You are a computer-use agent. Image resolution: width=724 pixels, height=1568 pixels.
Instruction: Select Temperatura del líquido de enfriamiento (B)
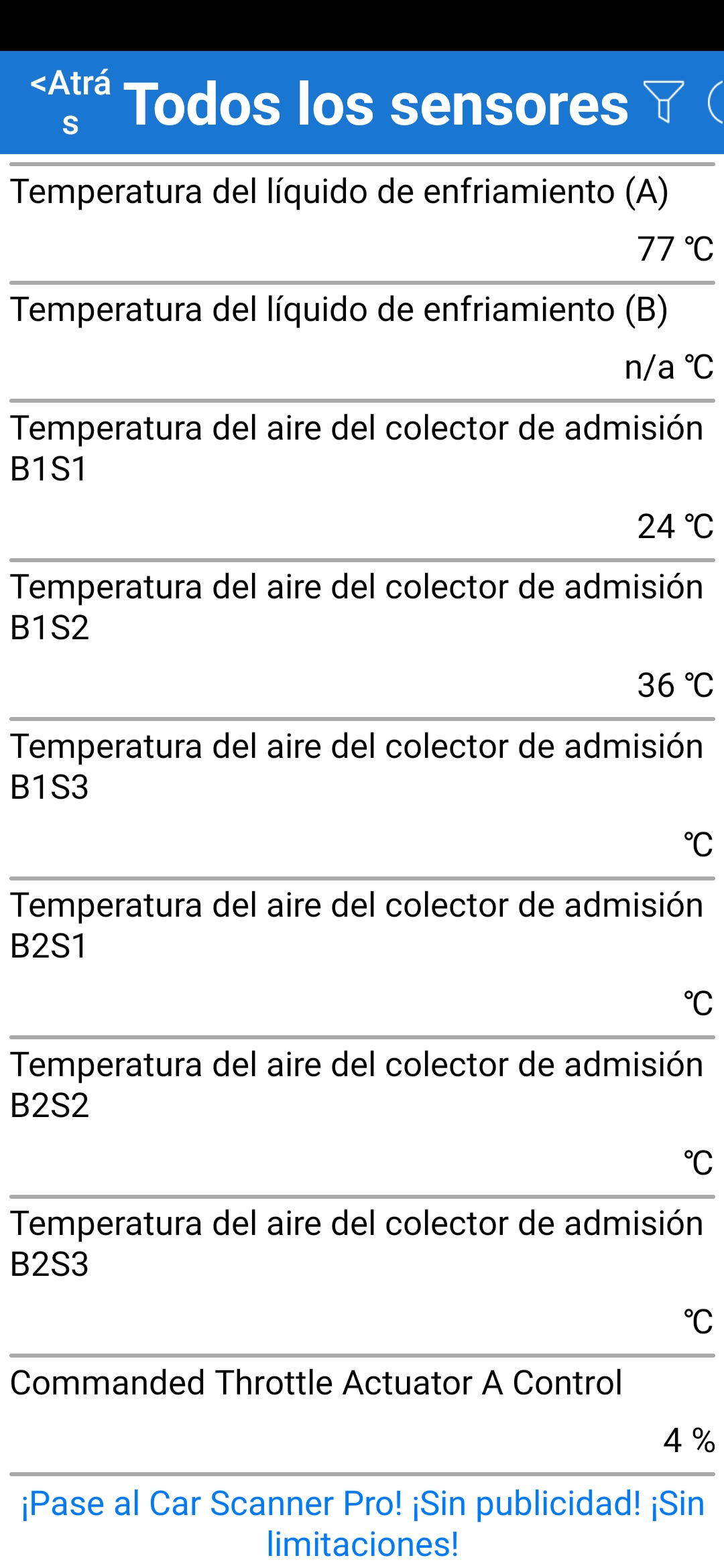[x=362, y=339]
